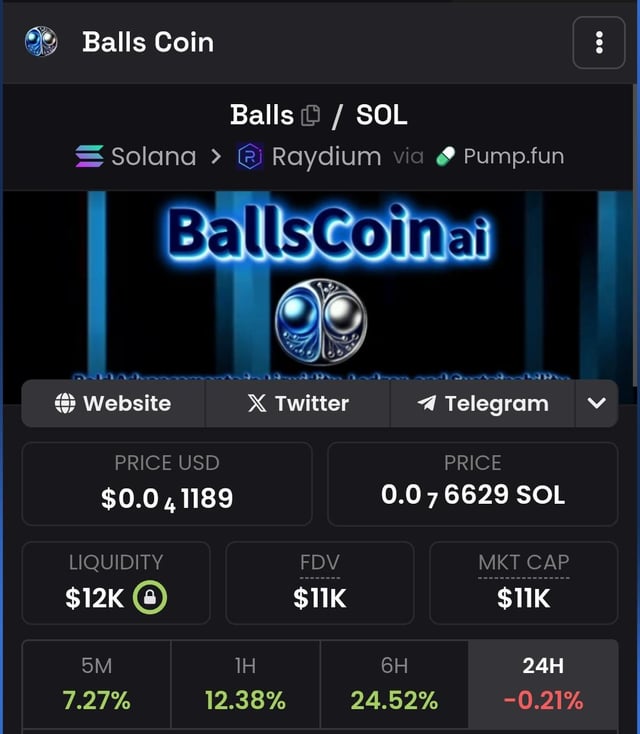Select the 1H timeframe
The image size is (640, 734).
(x=245, y=684)
